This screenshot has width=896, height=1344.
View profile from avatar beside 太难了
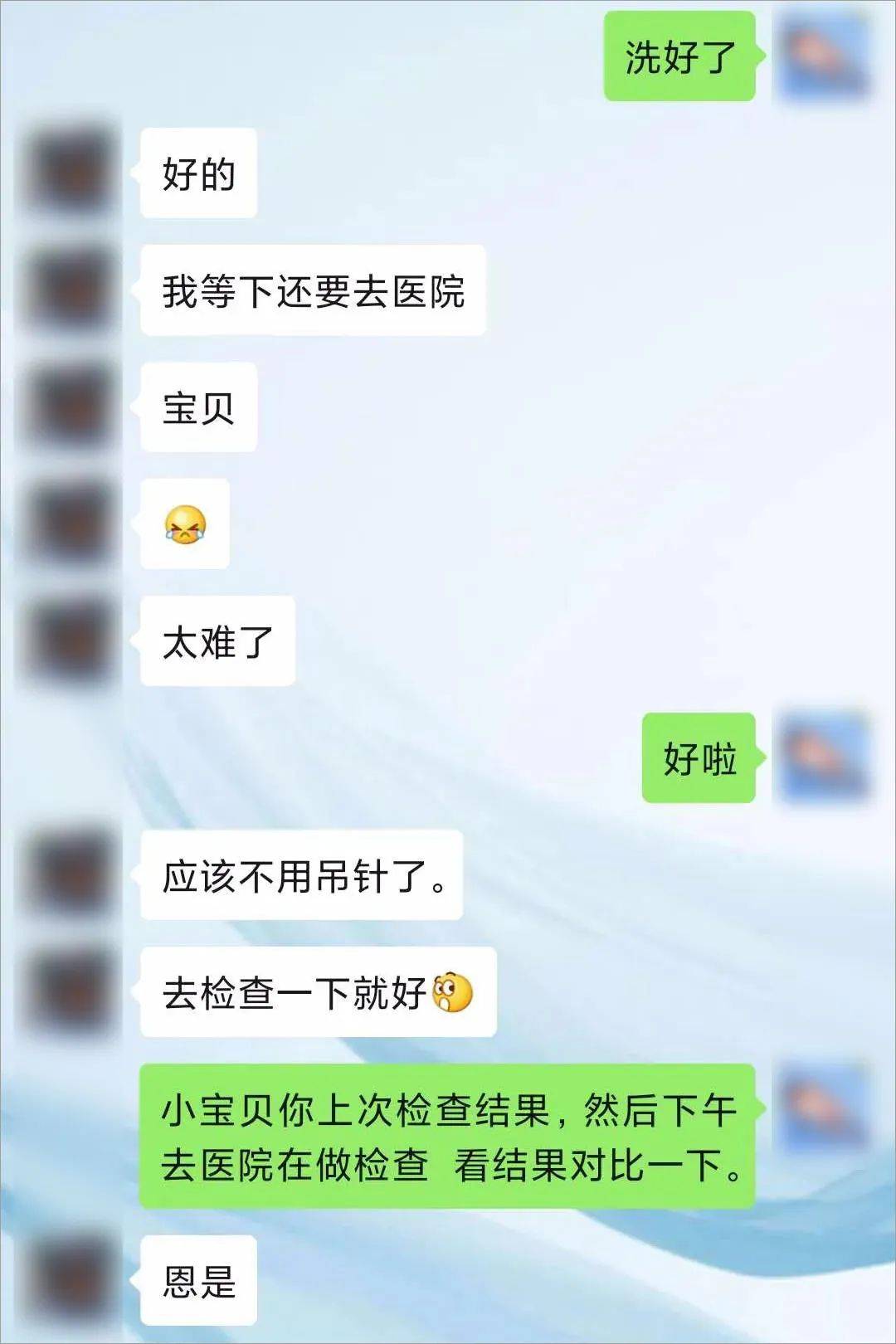coord(71,640)
